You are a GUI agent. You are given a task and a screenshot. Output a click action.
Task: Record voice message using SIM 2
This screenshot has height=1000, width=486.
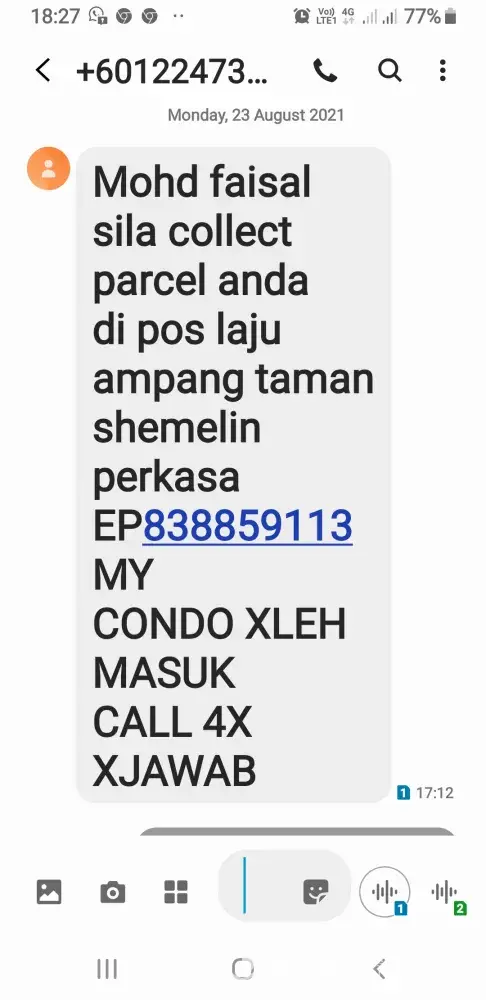(x=448, y=893)
